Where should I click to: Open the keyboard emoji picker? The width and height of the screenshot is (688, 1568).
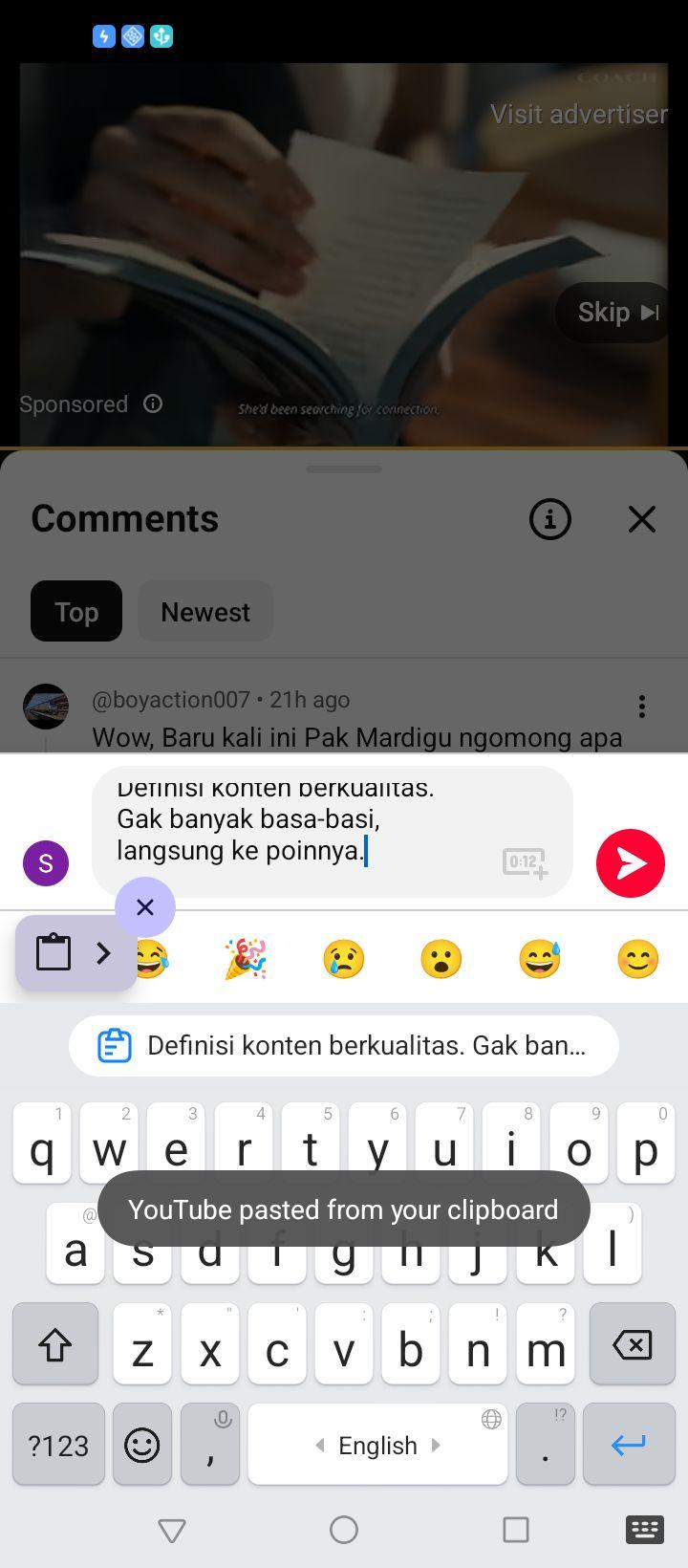(142, 1445)
